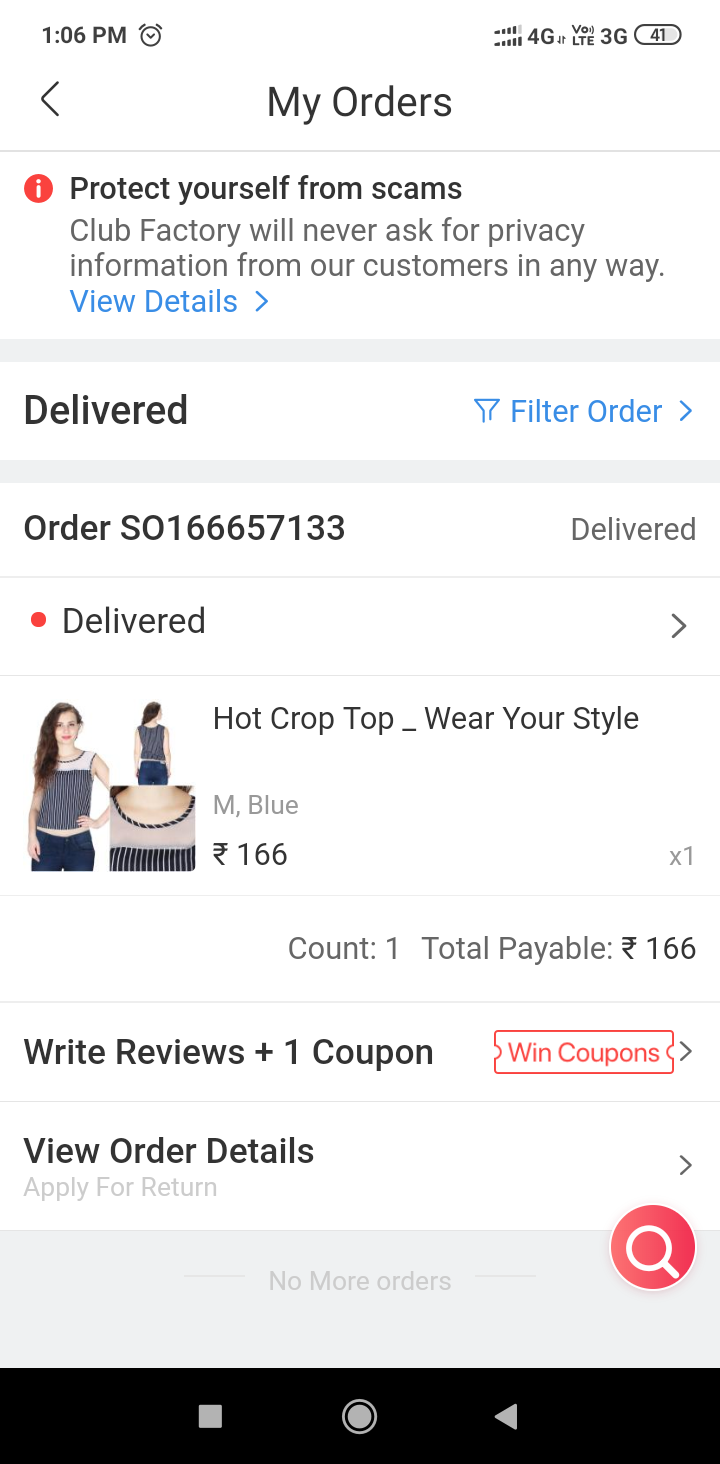Image resolution: width=720 pixels, height=1464 pixels.
Task: Go back from My Orders
Action: [x=50, y=100]
